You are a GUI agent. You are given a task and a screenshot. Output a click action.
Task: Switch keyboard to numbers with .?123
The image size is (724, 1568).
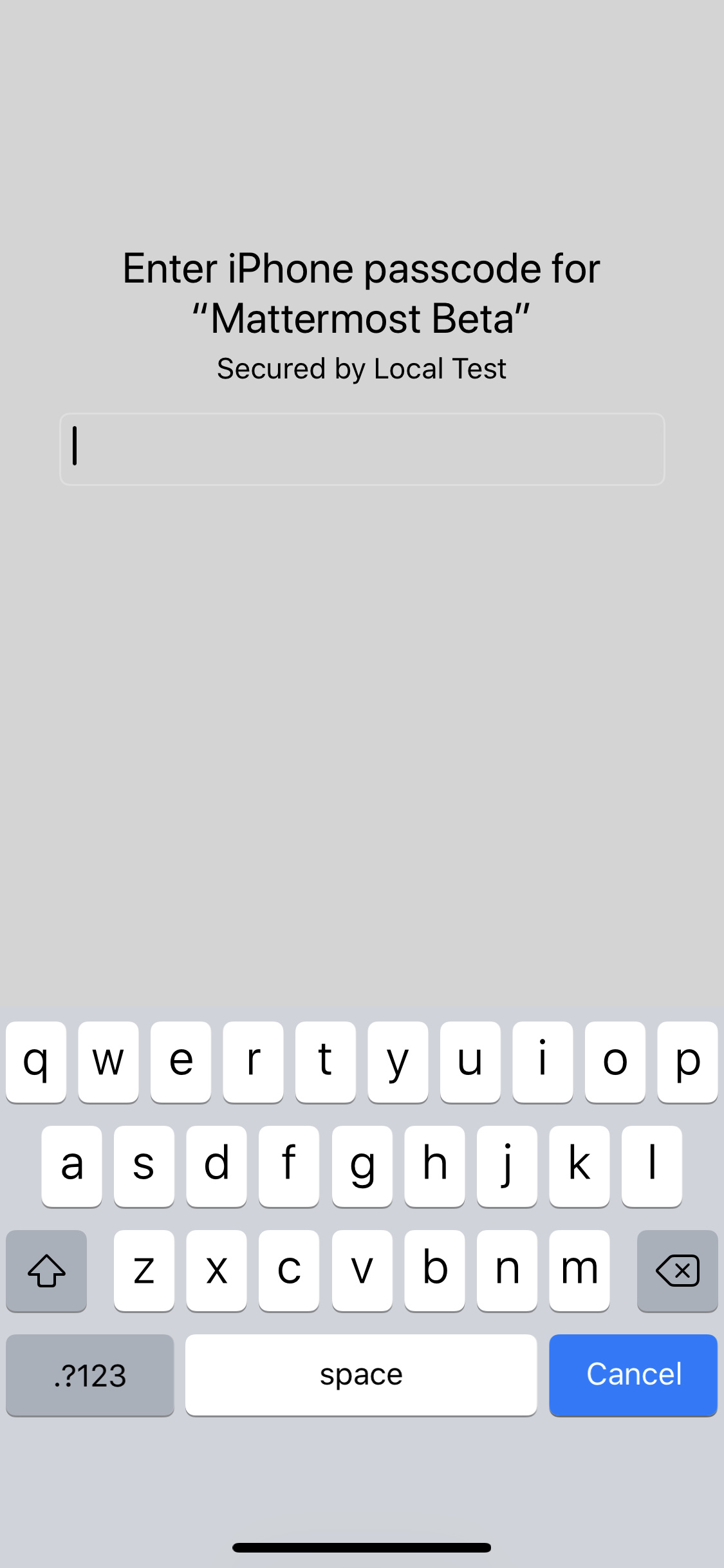90,1374
